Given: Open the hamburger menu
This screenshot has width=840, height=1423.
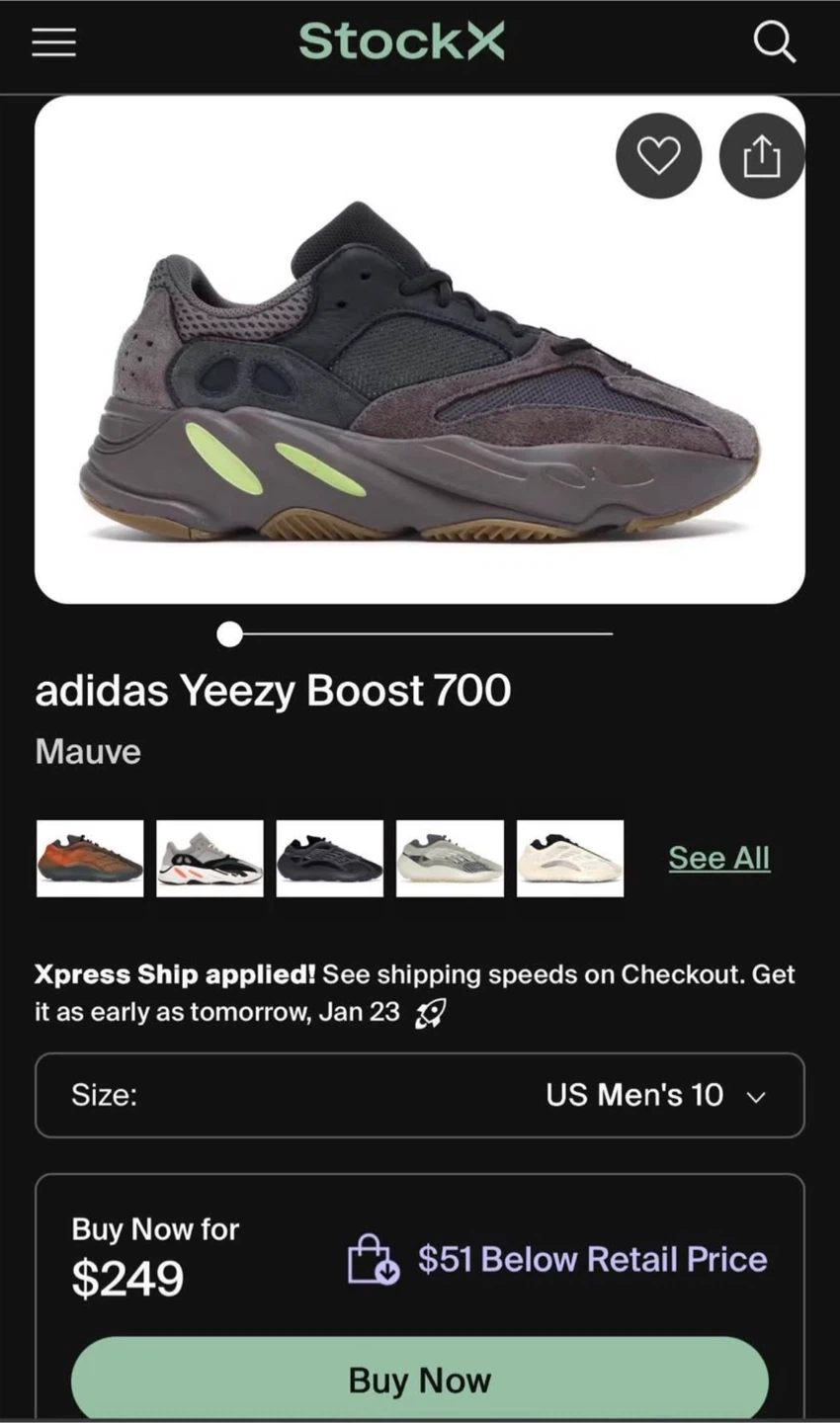Looking at the screenshot, I should 53,42.
